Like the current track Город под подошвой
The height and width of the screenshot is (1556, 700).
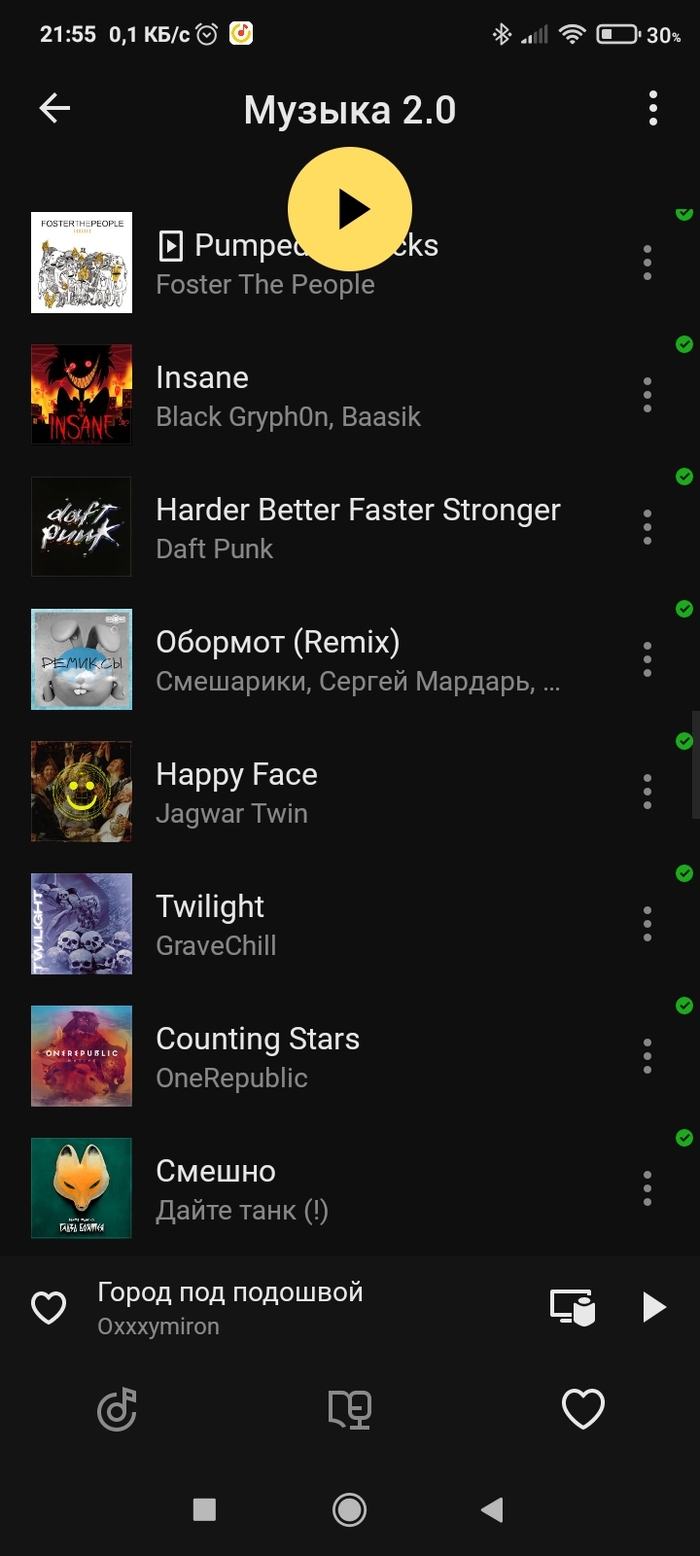[x=49, y=1308]
